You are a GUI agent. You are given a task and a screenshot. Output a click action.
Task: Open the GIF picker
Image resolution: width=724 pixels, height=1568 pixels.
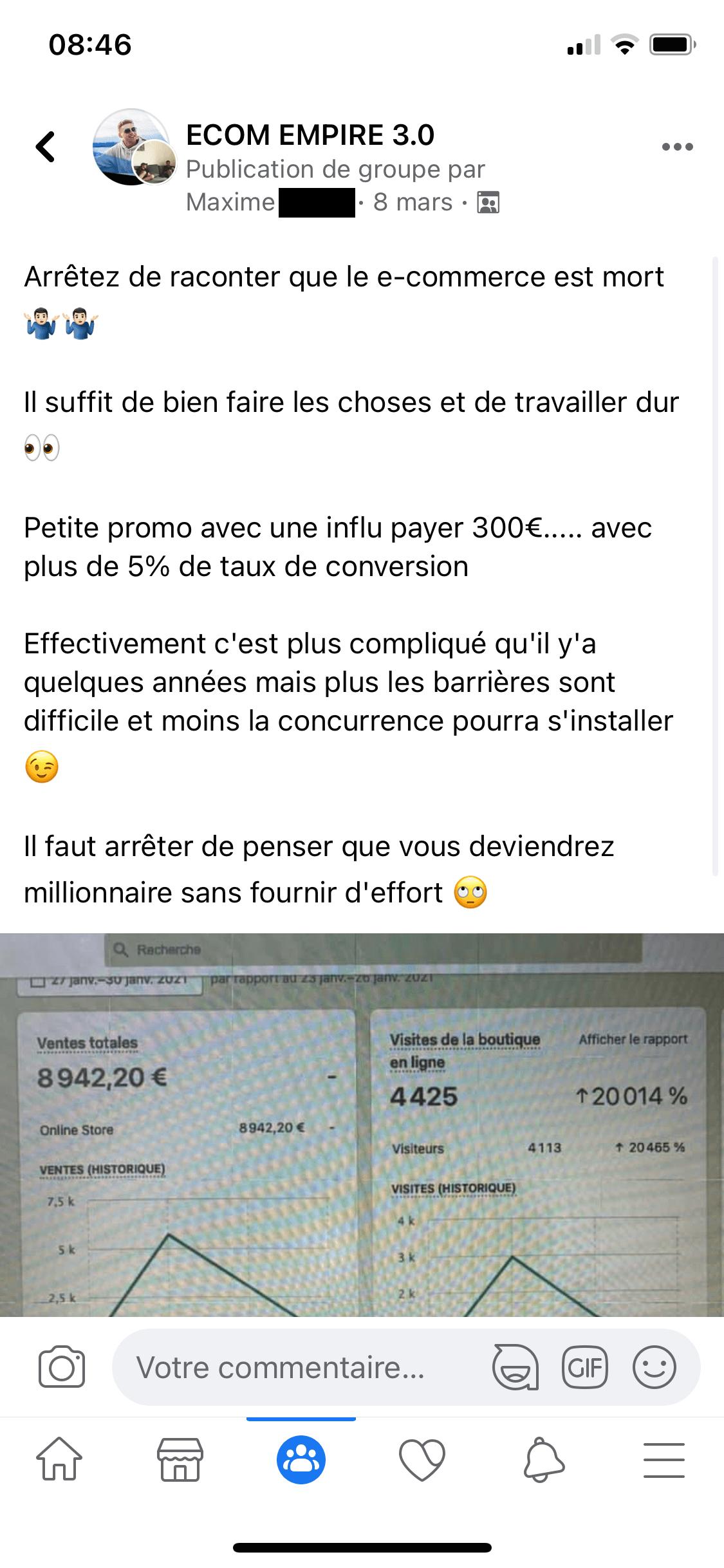pos(584,1367)
